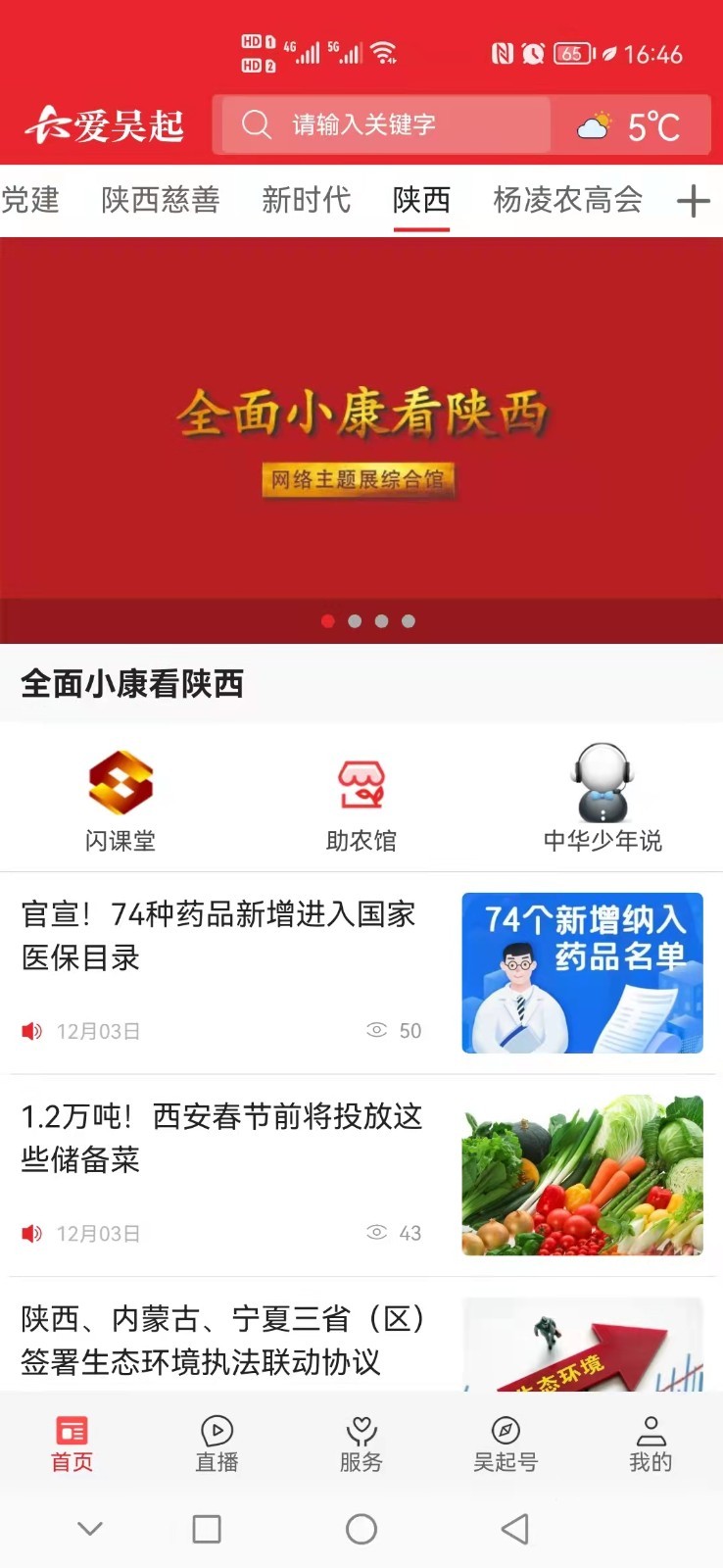Play audio for the 74种药品 article
723x1568 pixels.
[32, 1031]
